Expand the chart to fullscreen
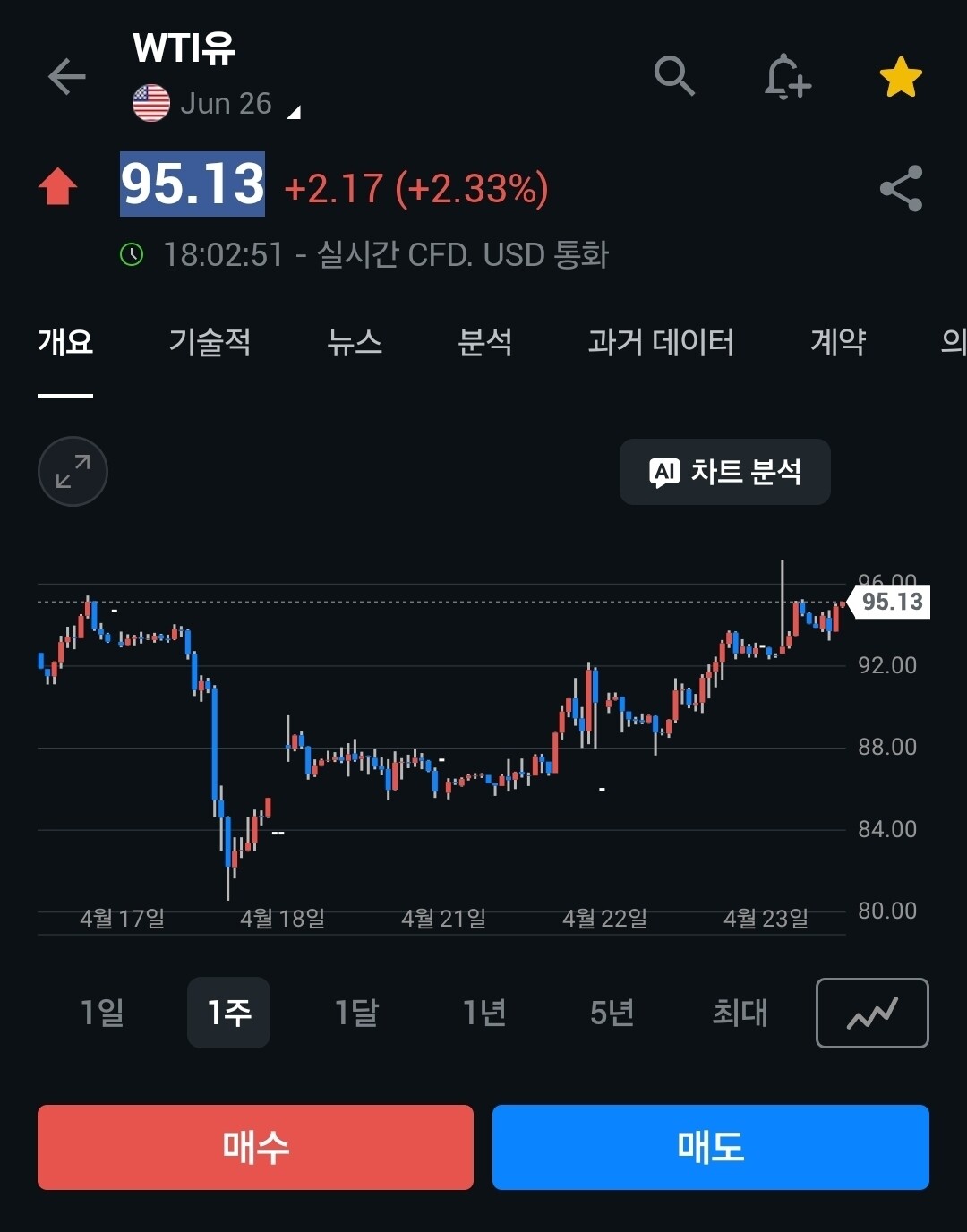Viewport: 967px width, 1232px height. [73, 471]
